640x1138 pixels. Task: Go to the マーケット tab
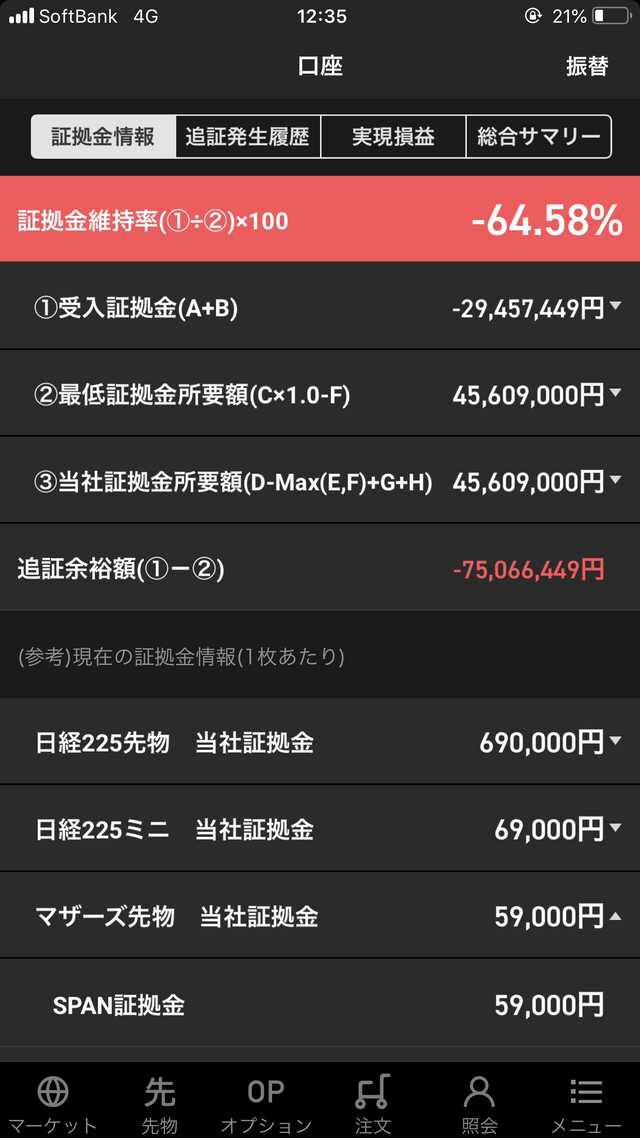click(x=53, y=1103)
